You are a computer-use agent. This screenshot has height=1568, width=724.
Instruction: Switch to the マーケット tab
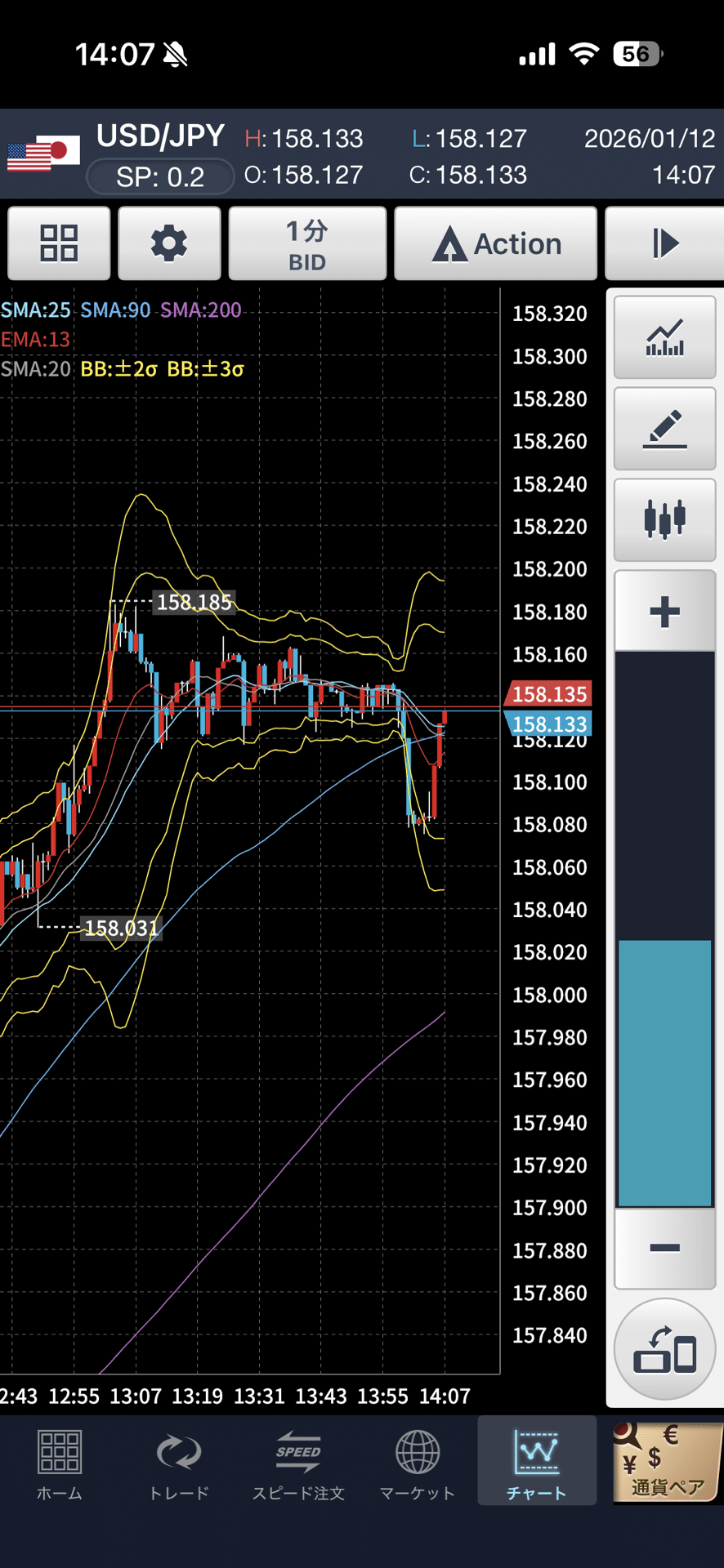(x=417, y=1465)
